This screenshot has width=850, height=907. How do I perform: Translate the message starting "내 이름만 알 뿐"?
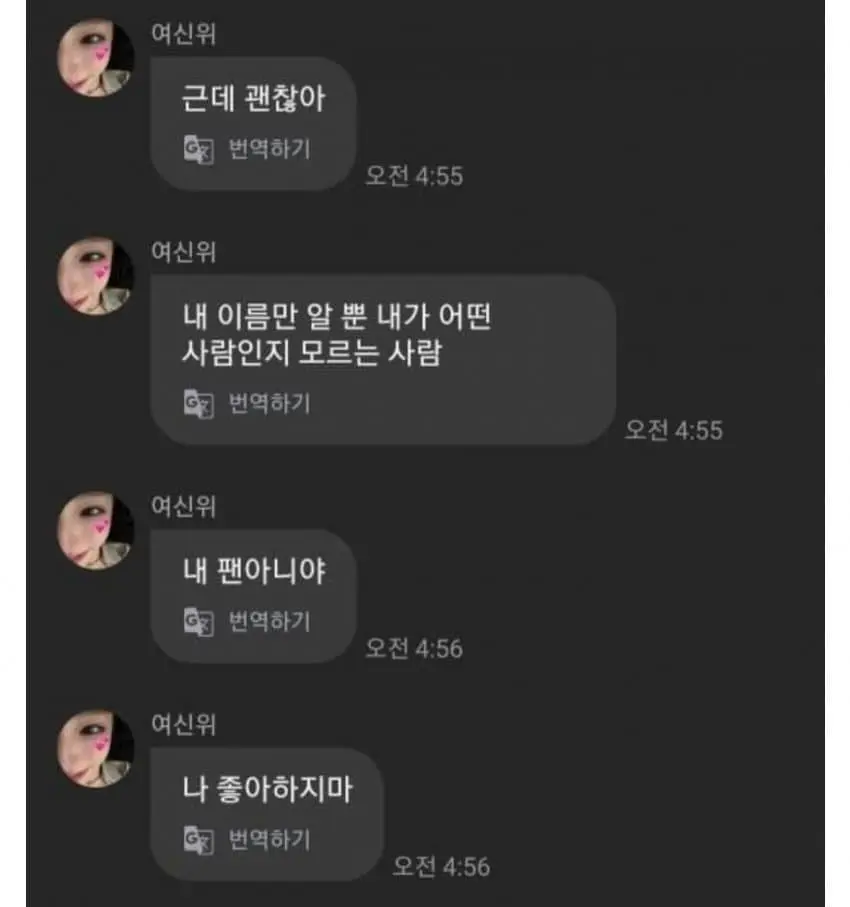(248, 404)
